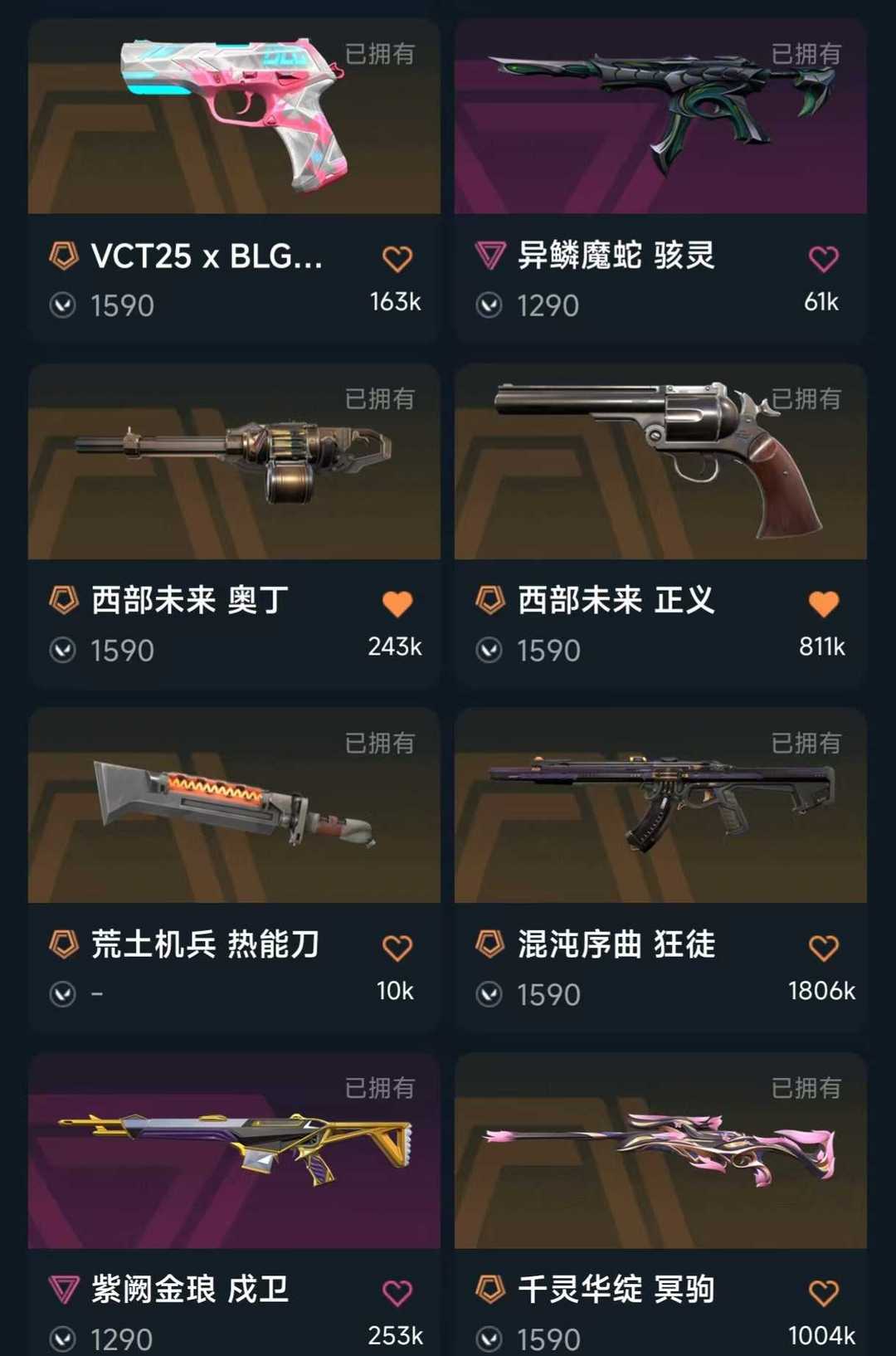This screenshot has height=1356, width=896.
Task: Click the 荒土机兵 热能刀 knife thumbnail
Action: tap(232, 809)
